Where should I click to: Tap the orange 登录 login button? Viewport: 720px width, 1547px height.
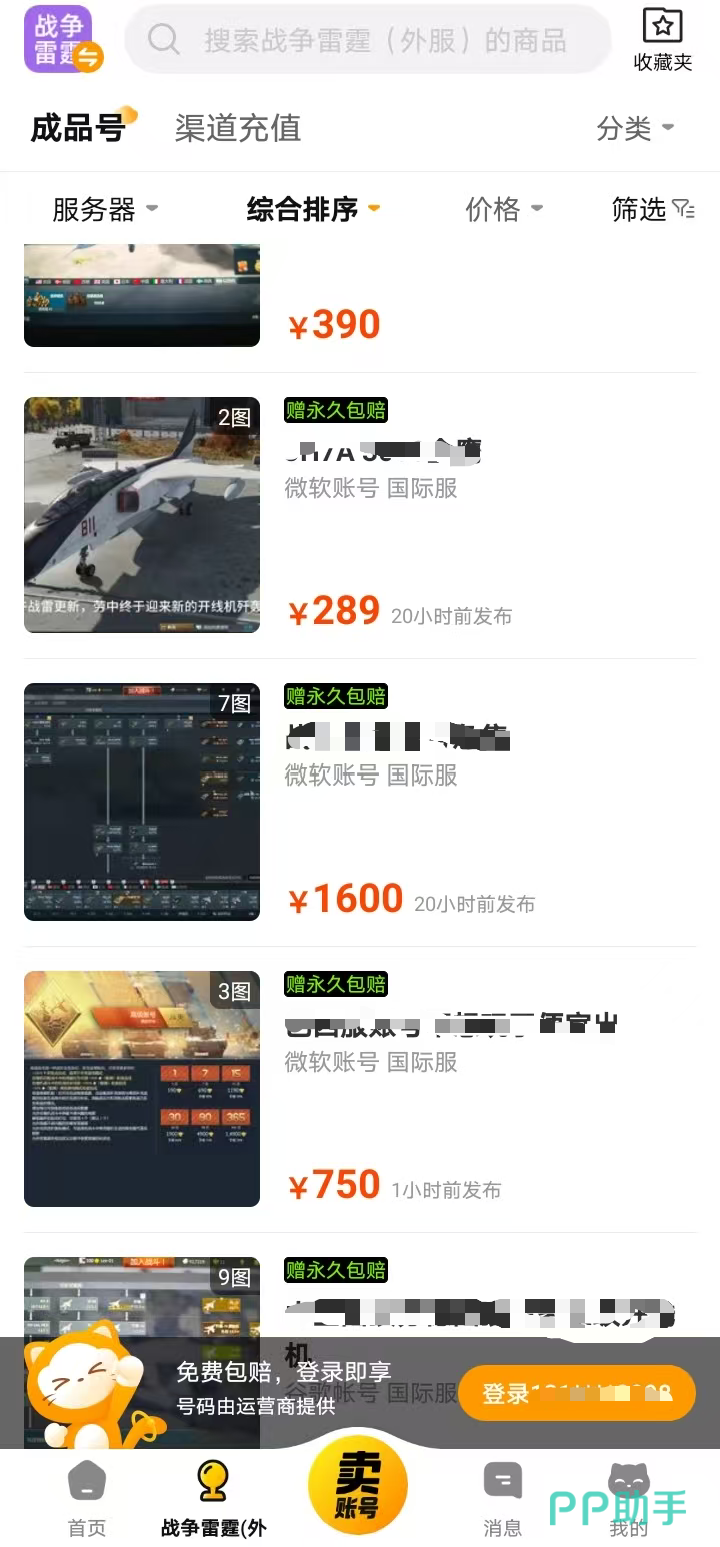pyautogui.click(x=576, y=1393)
